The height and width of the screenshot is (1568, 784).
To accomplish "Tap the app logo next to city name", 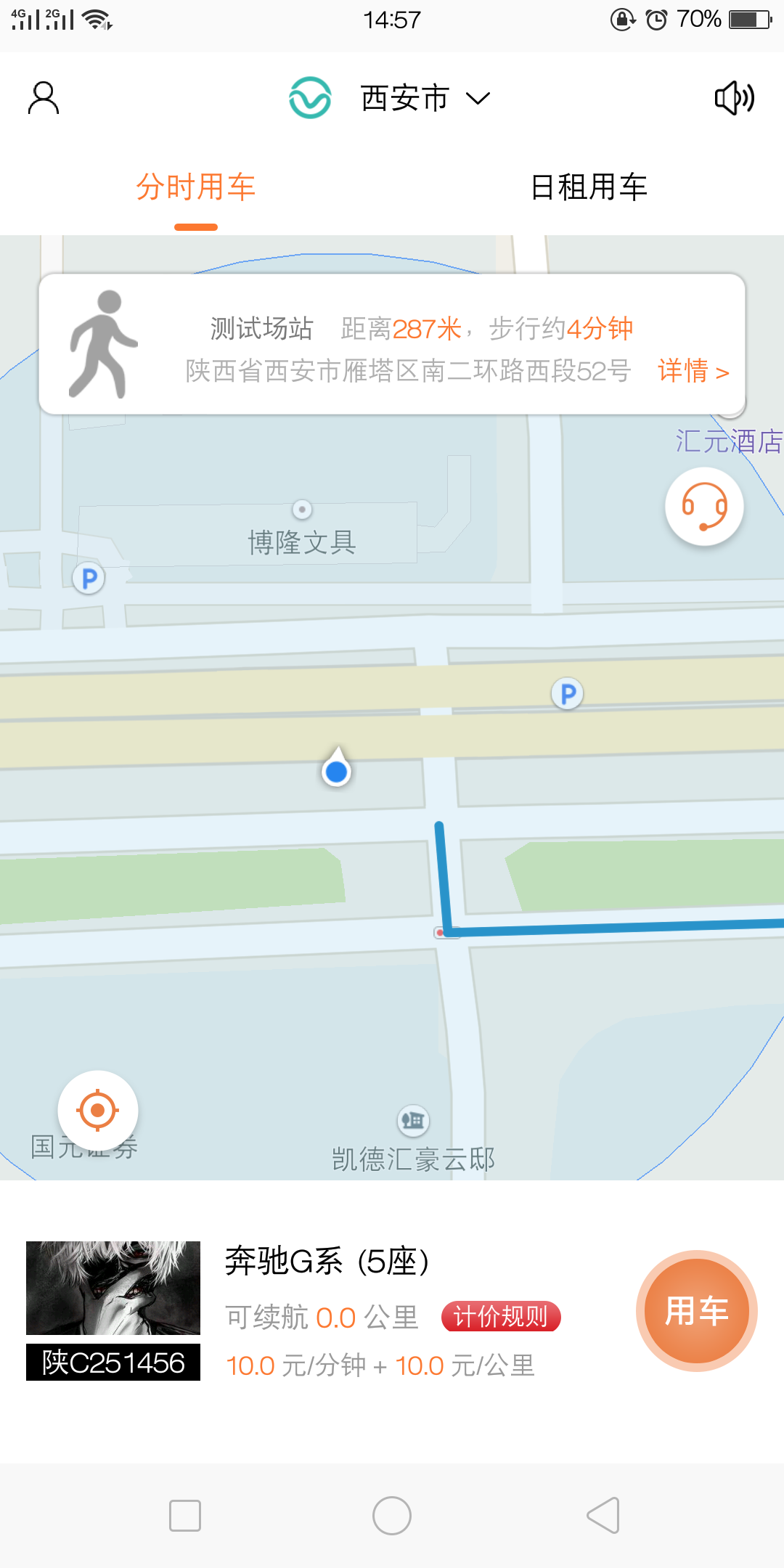I will coord(311,96).
